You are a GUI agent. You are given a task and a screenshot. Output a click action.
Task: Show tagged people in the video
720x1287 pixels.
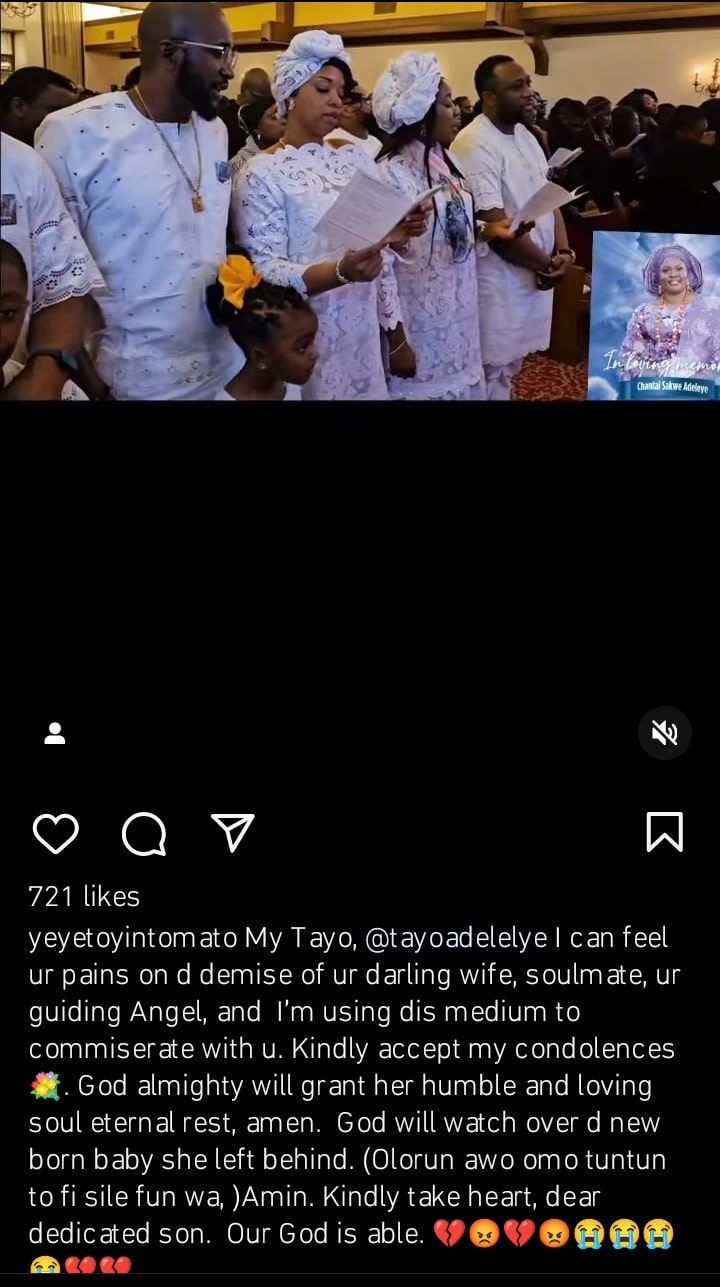point(55,733)
